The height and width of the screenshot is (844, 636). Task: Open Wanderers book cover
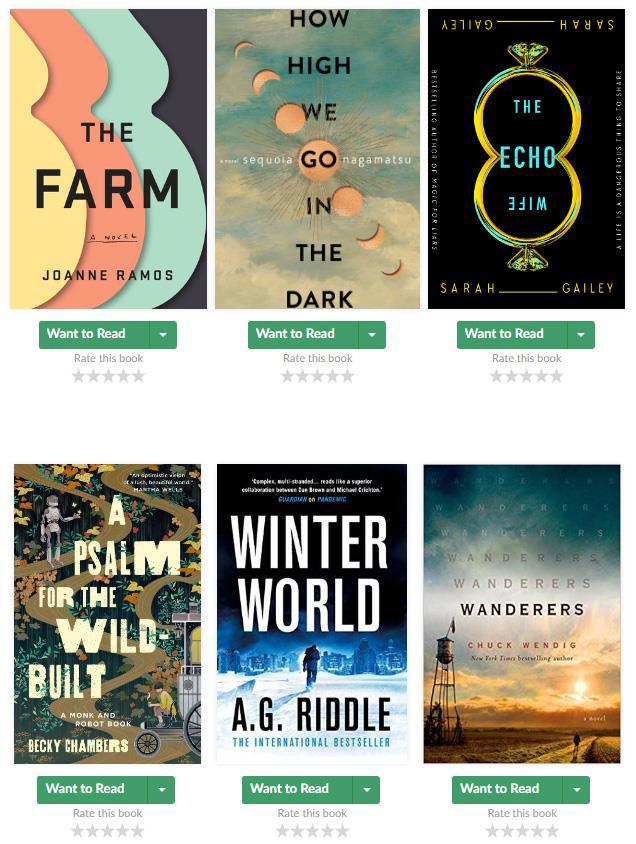pyautogui.click(x=521, y=613)
